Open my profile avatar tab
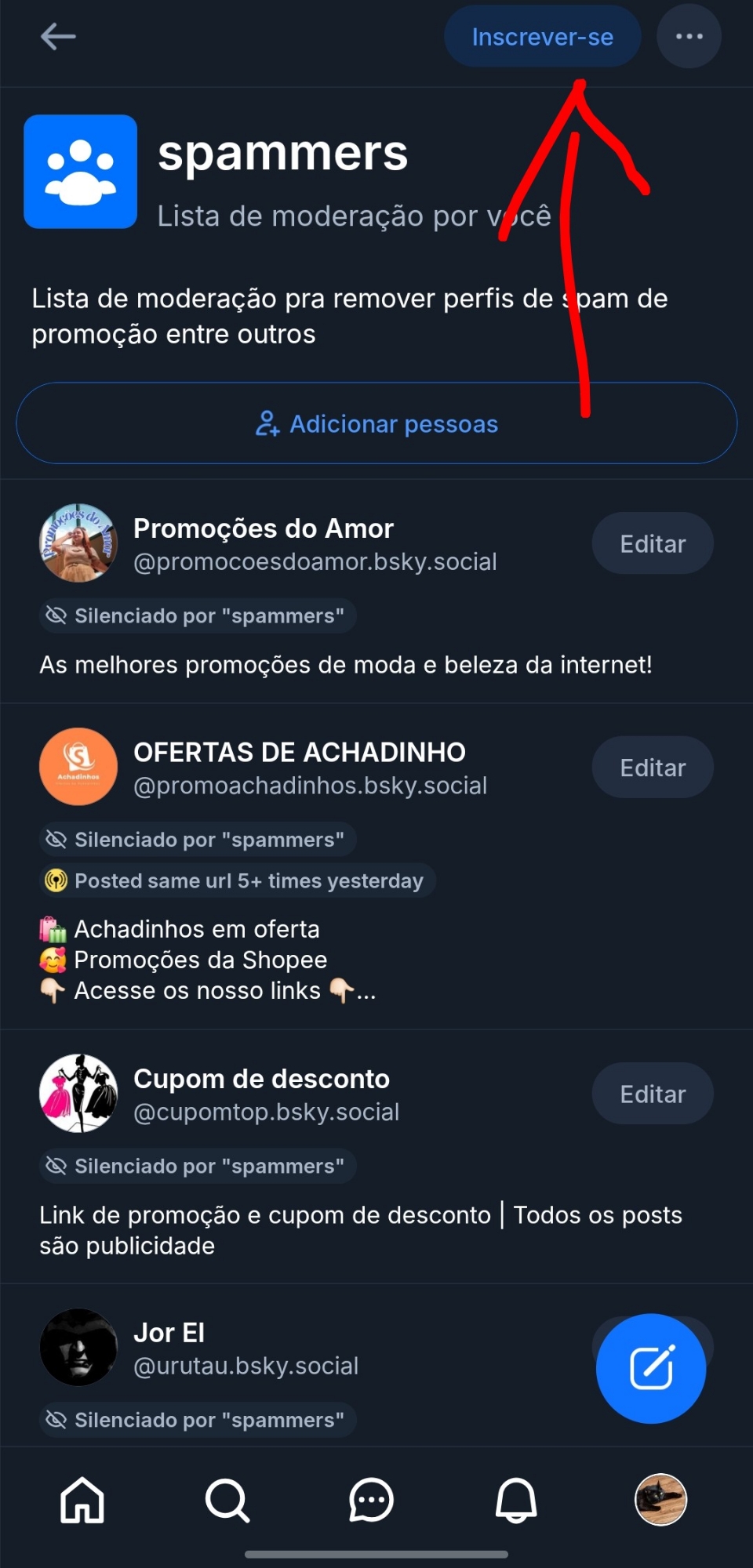The height and width of the screenshot is (1568, 753). coord(660,1500)
